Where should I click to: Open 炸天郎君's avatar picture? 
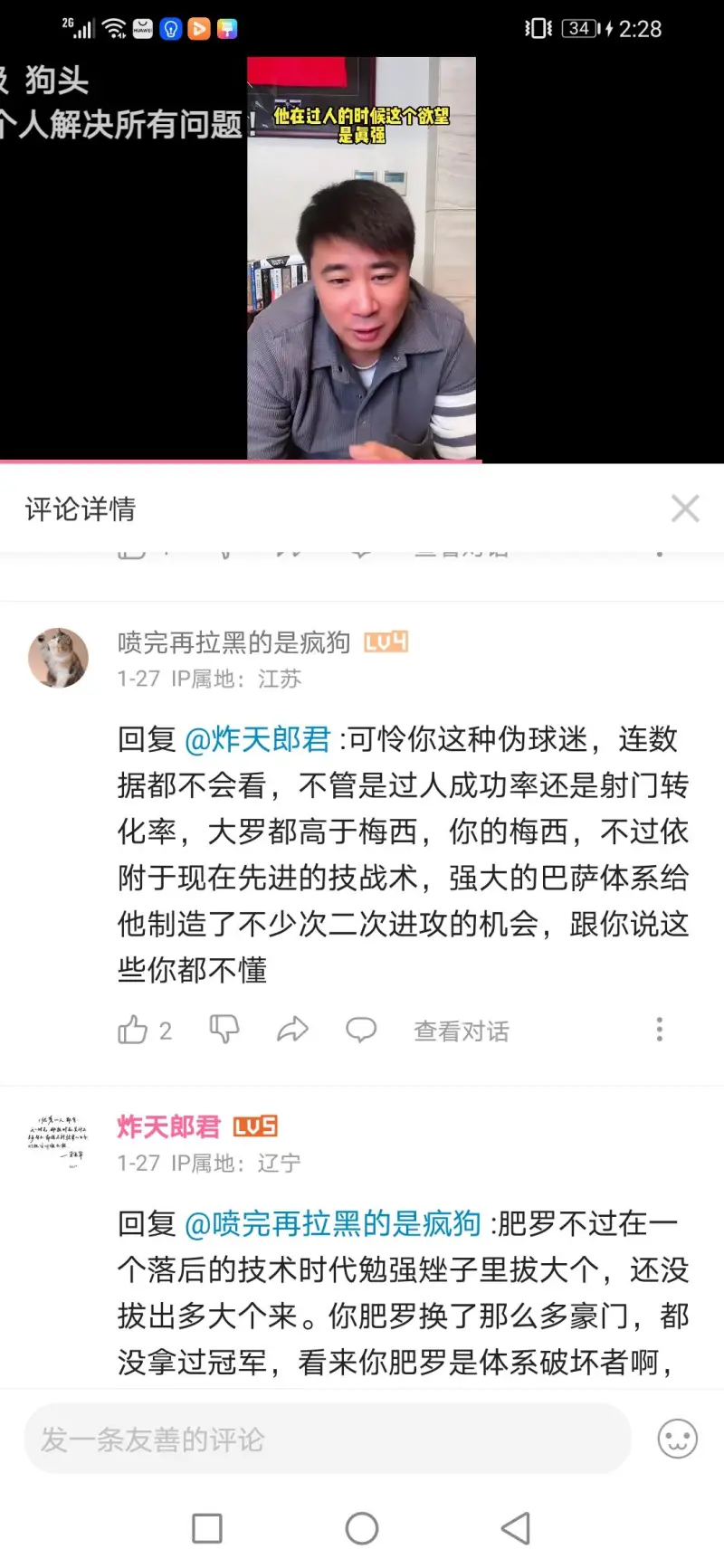(59, 1142)
